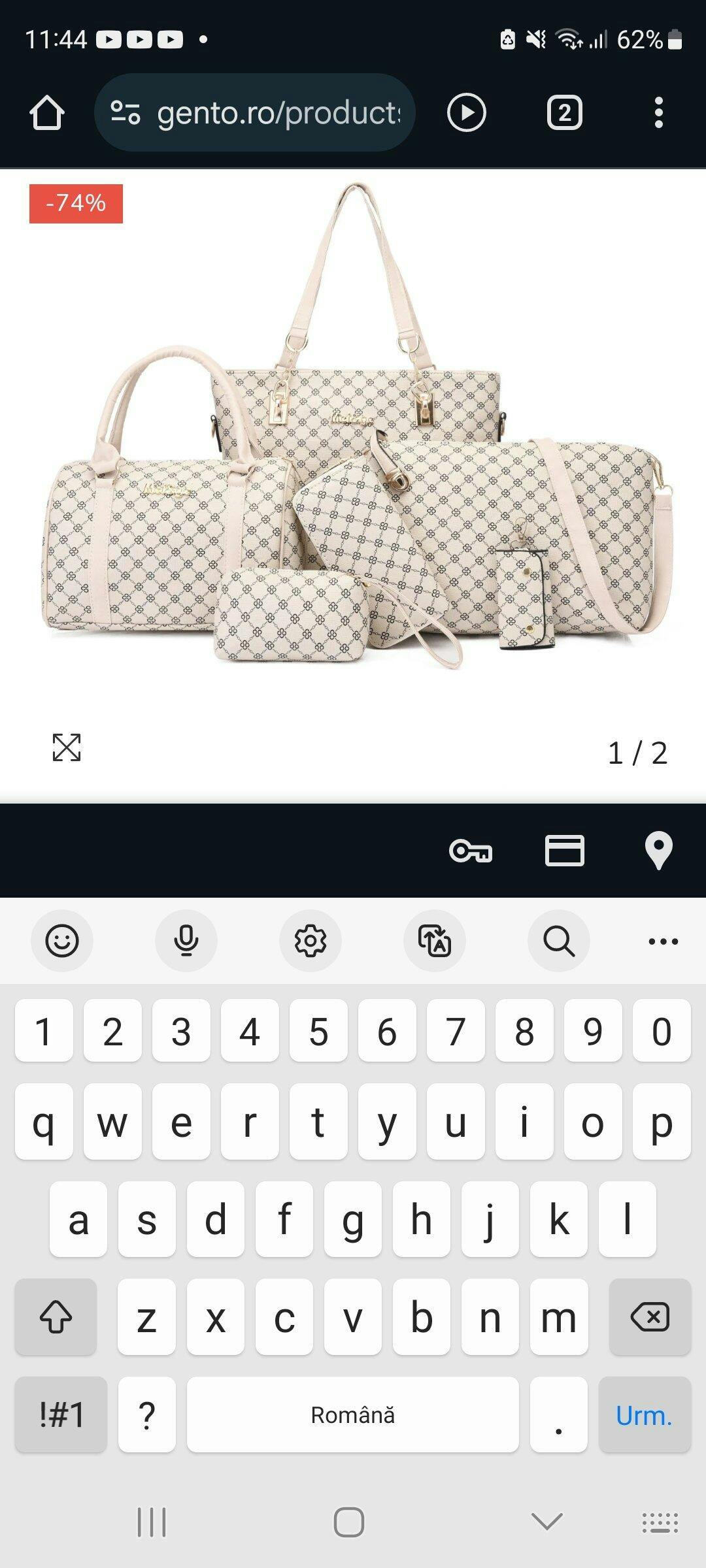Tap the backspace key
Viewport: 706px width, 1568px height.
click(x=650, y=1317)
